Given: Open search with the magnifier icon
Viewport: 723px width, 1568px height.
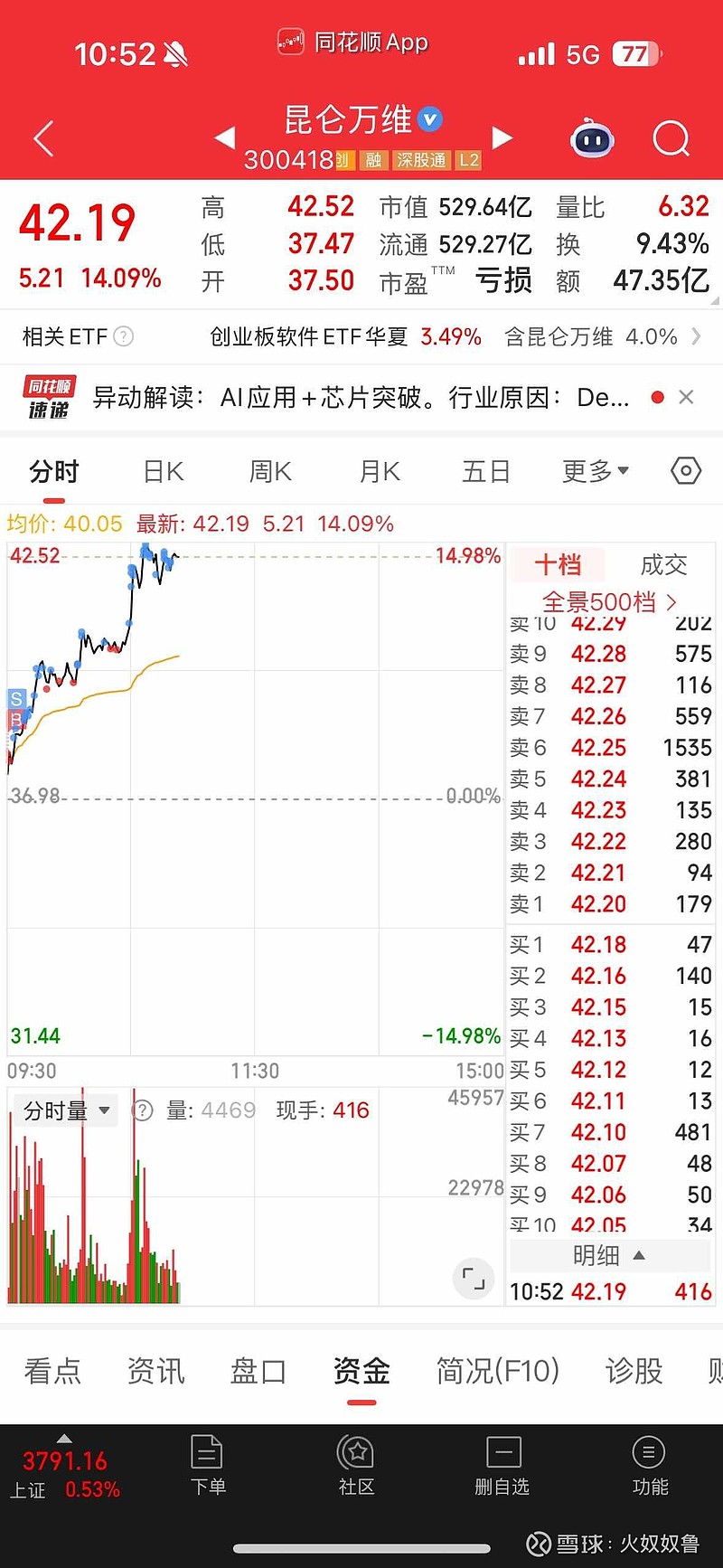Looking at the screenshot, I should [x=671, y=138].
